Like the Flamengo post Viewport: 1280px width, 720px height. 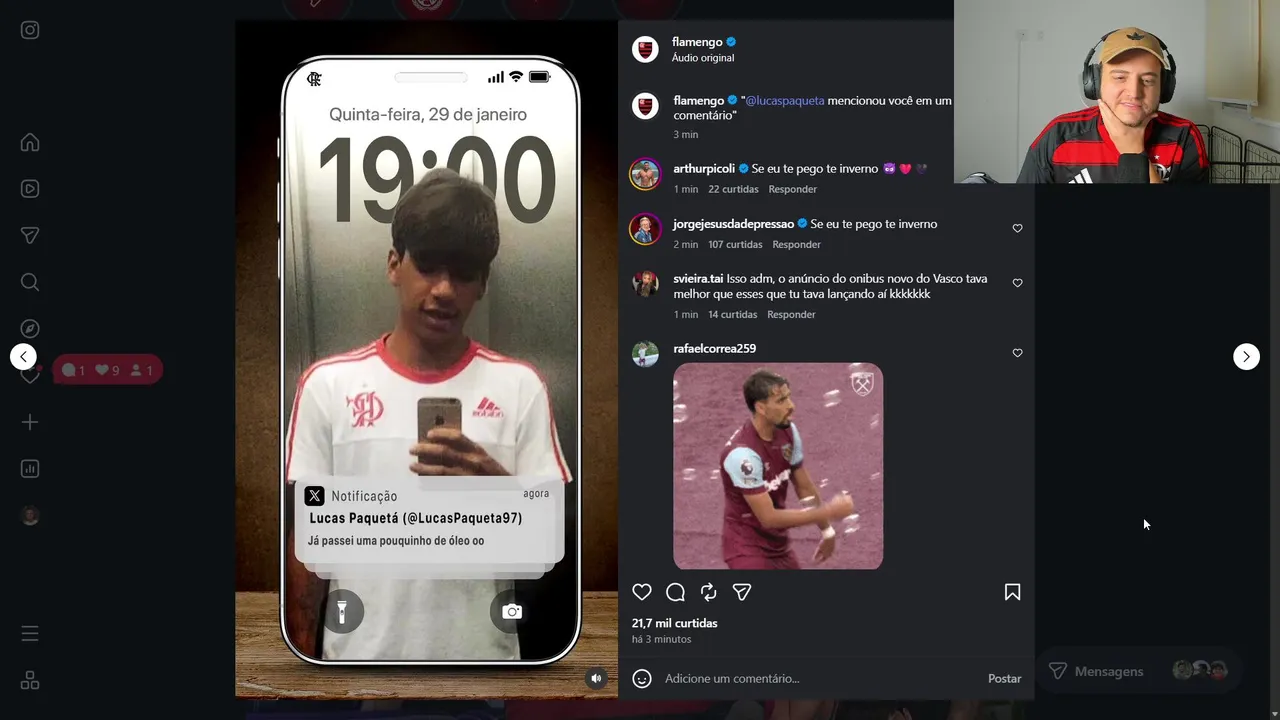(642, 592)
